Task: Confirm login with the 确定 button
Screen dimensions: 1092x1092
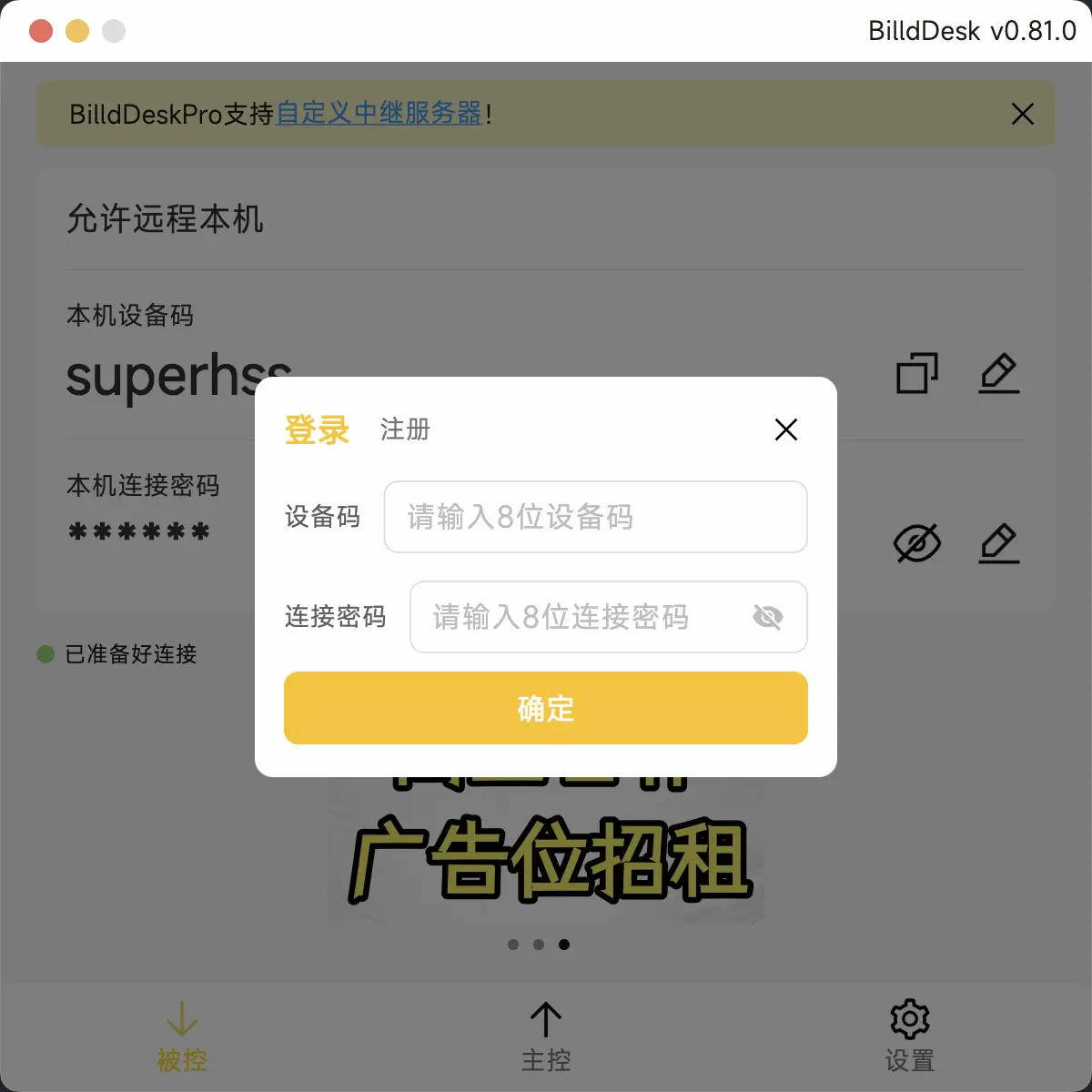Action: pyautogui.click(x=546, y=708)
